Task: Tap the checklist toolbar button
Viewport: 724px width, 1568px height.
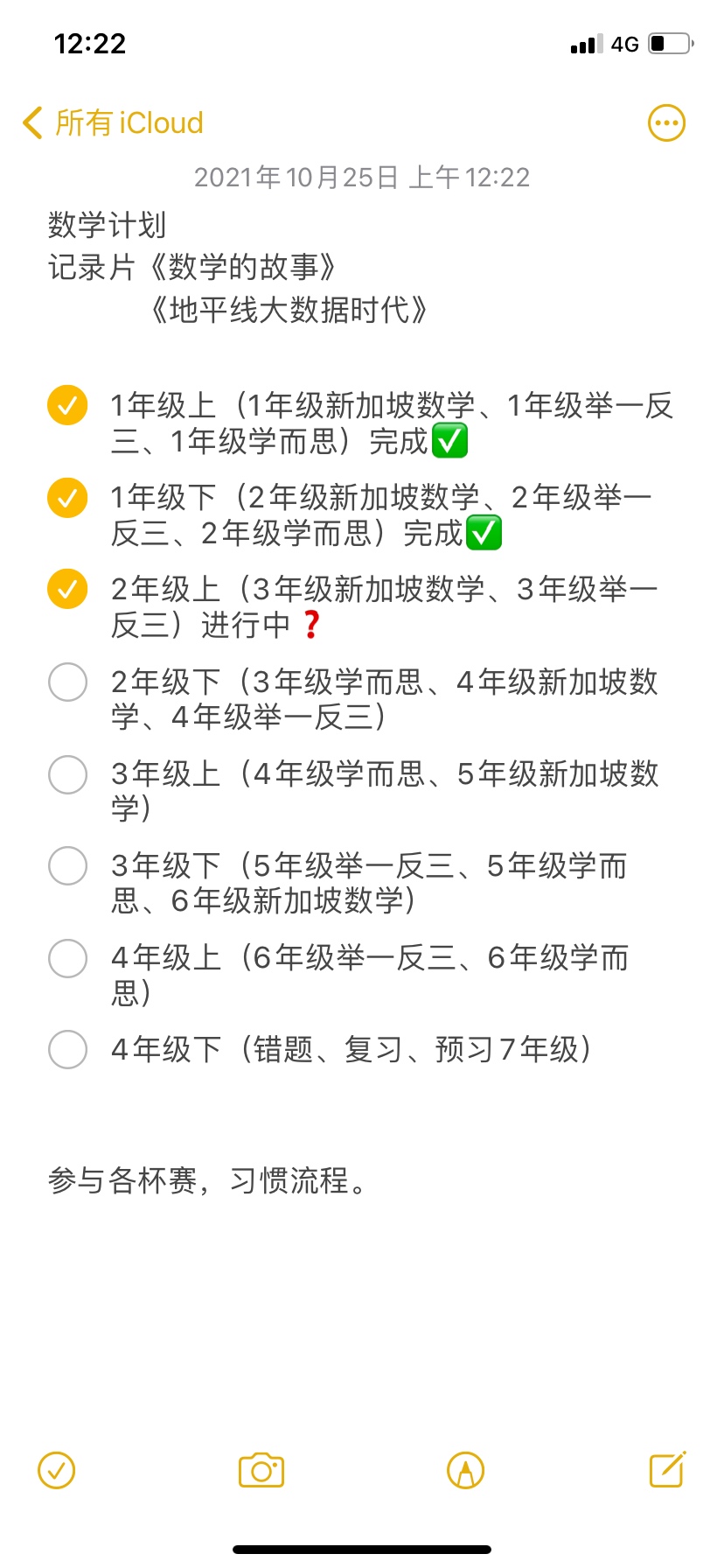Action: (57, 1471)
